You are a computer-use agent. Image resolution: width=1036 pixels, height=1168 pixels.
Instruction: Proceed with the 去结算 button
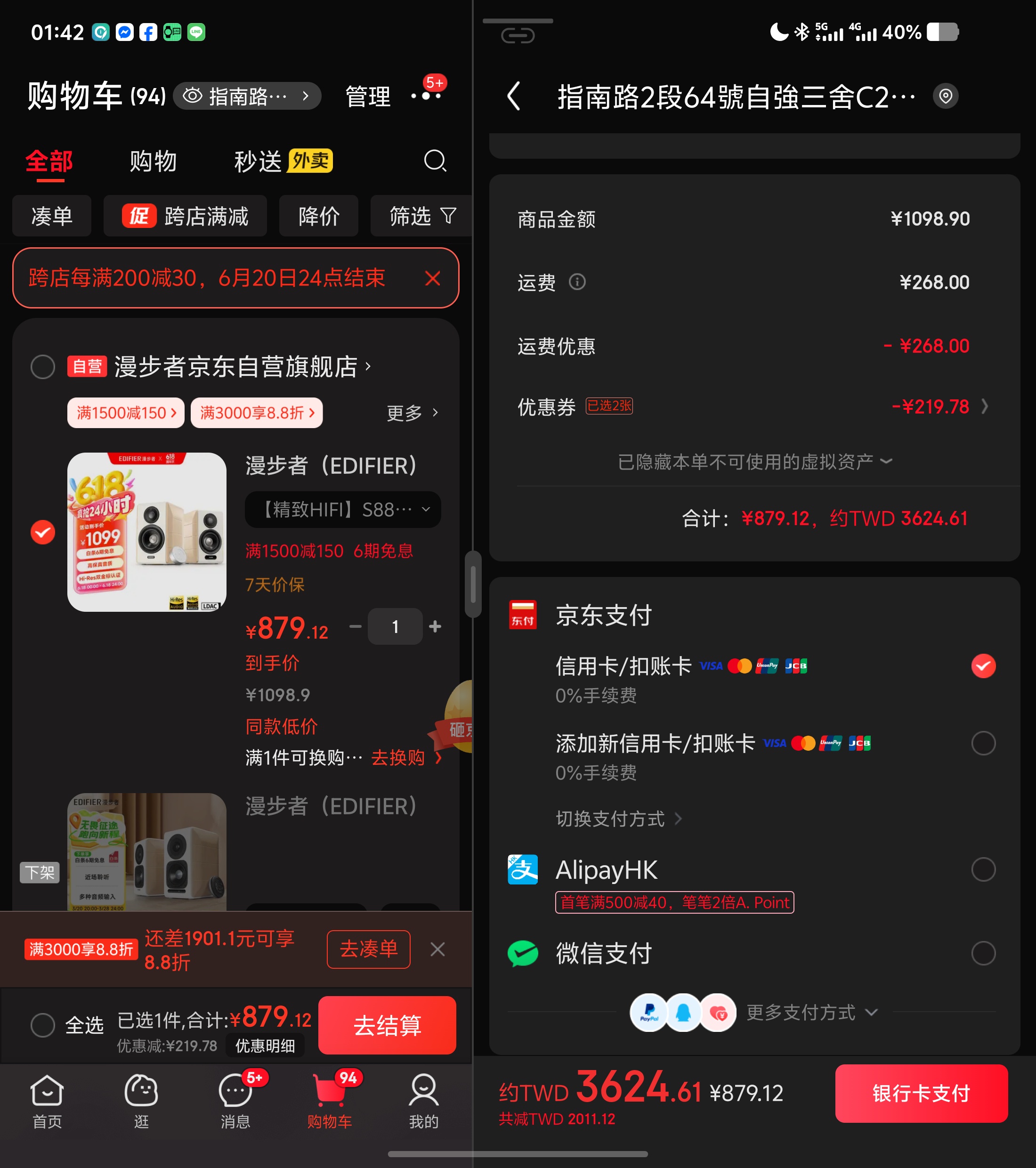(x=387, y=1025)
